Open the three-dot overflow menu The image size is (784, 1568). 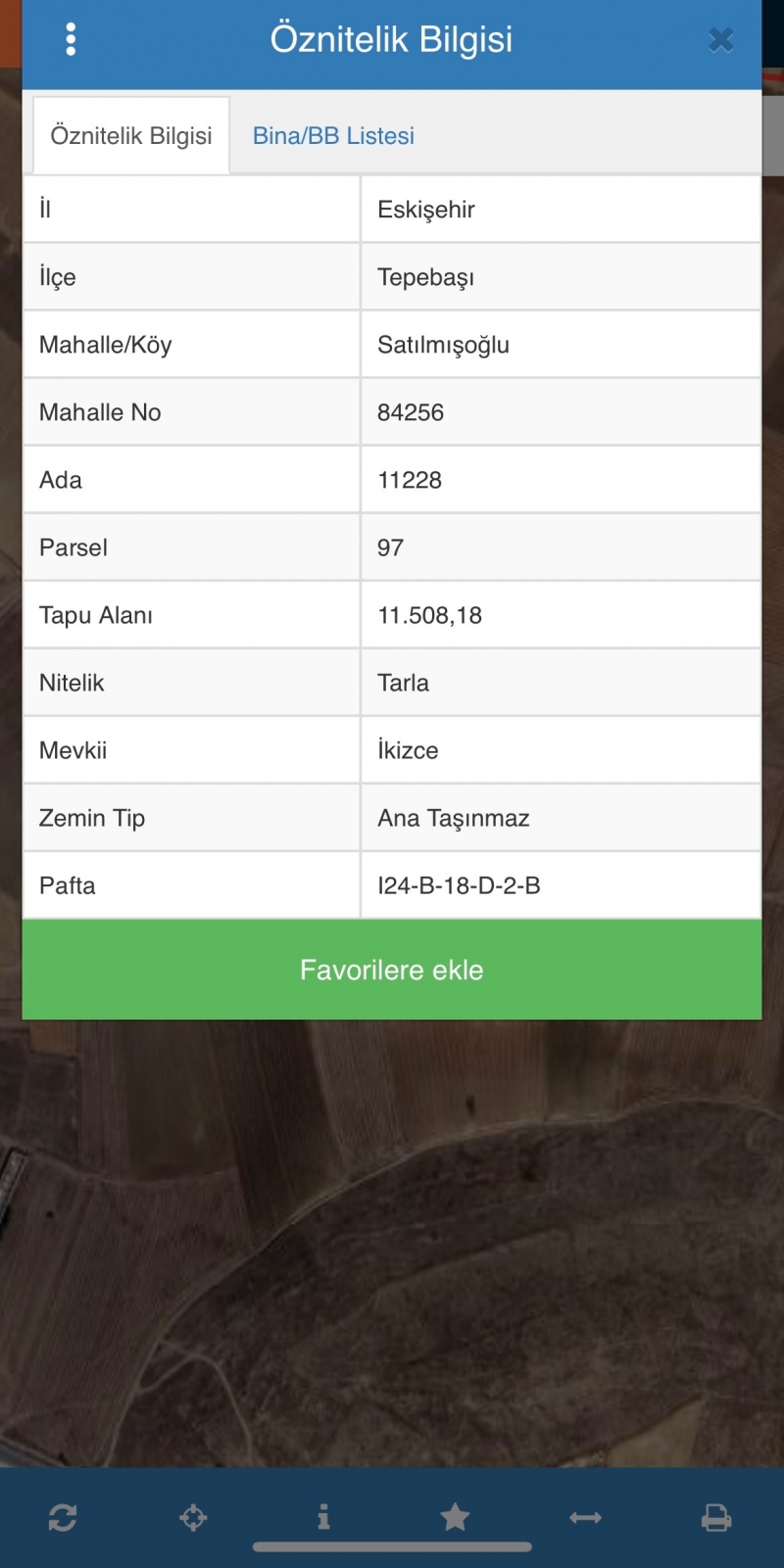[x=71, y=39]
